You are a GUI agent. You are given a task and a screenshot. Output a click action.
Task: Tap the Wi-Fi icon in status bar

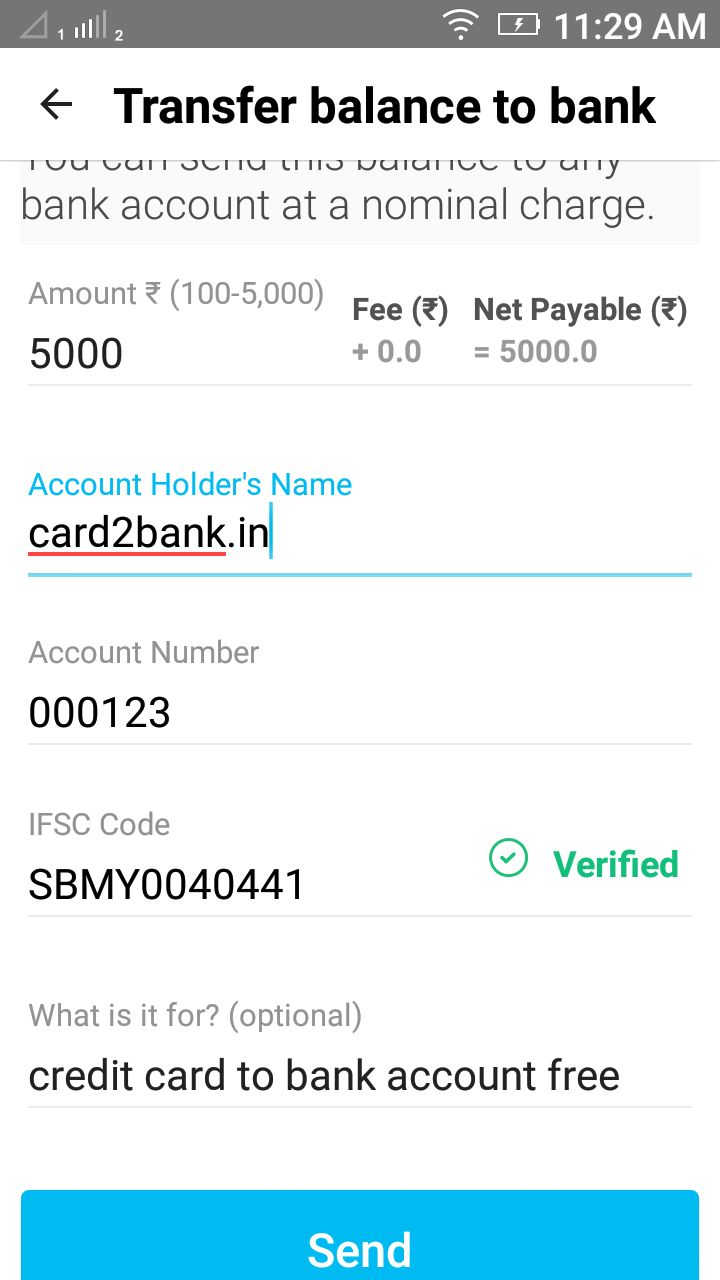[x=461, y=22]
